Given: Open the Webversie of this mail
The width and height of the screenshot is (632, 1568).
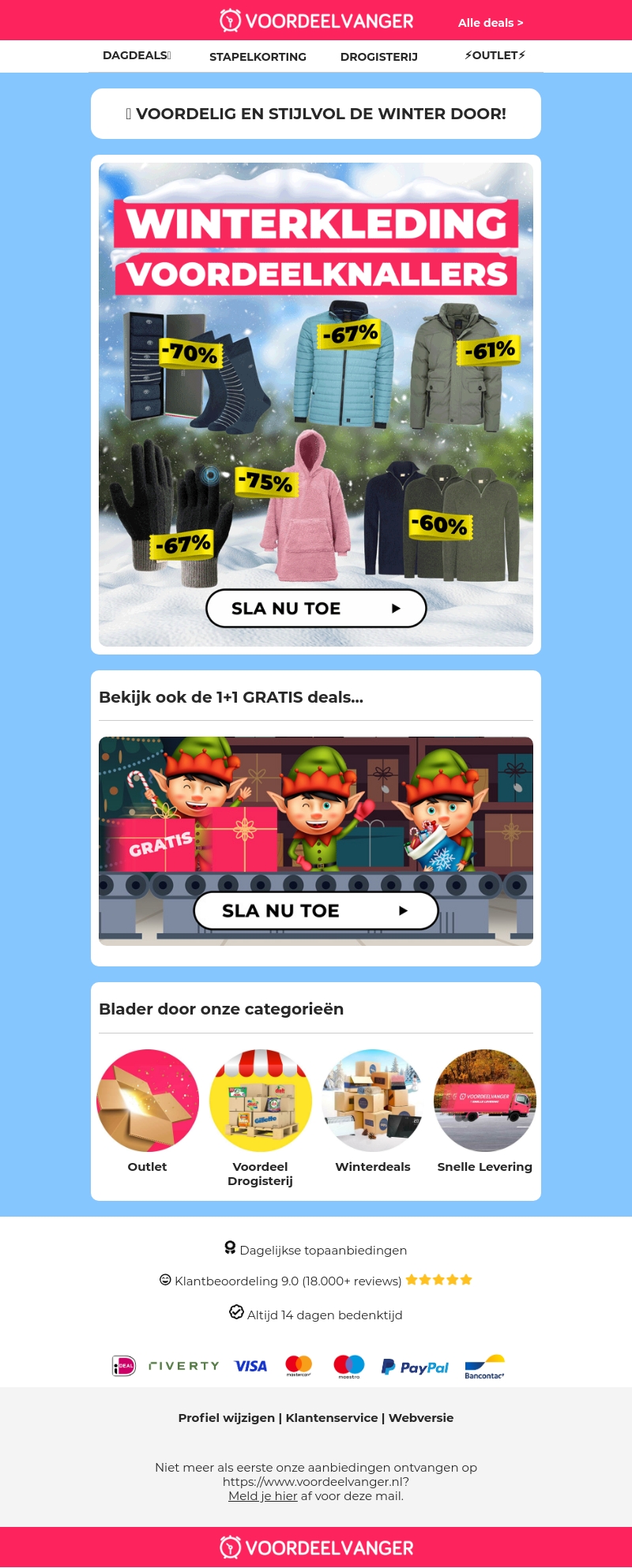Looking at the screenshot, I should pyautogui.click(x=421, y=1418).
